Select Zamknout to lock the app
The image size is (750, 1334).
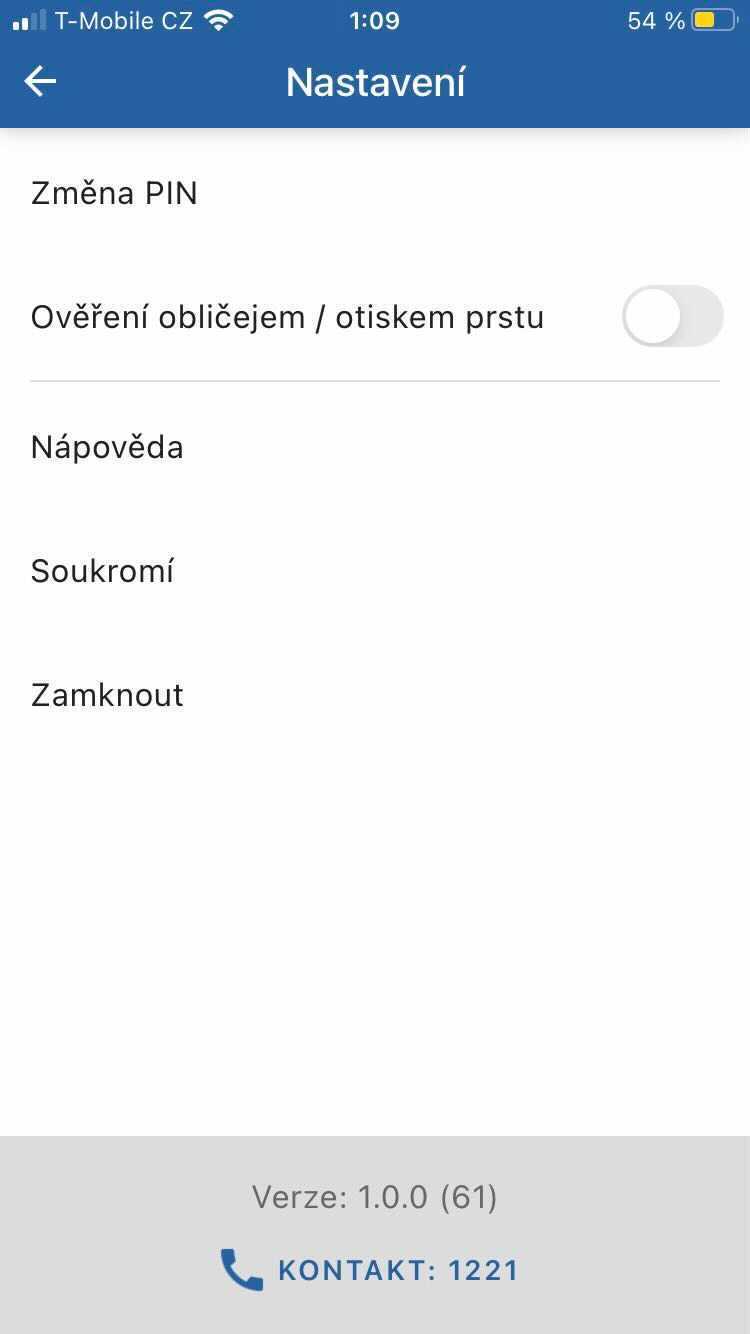click(x=375, y=695)
